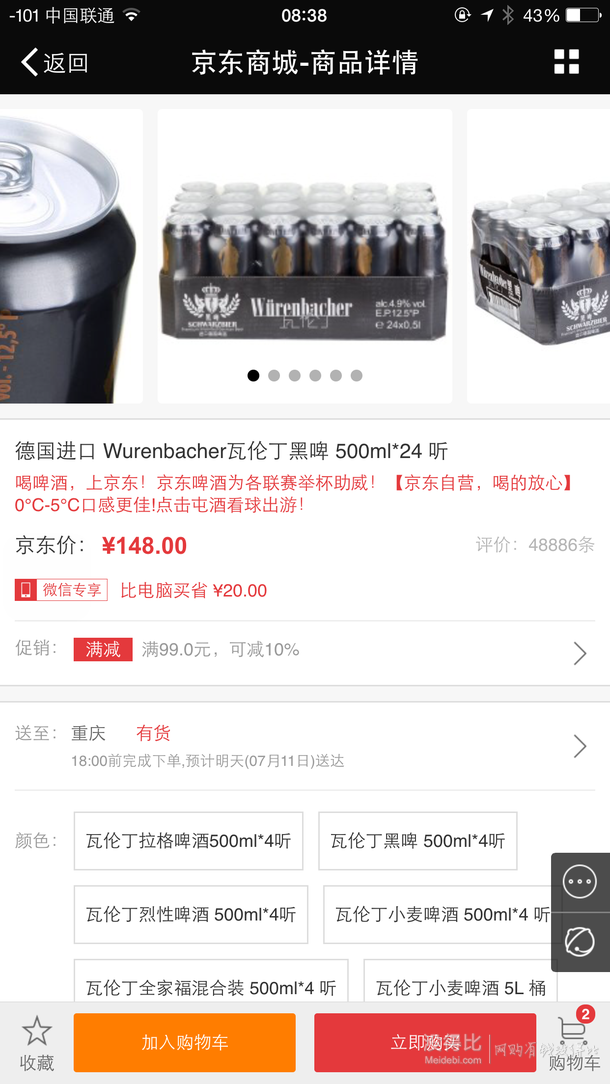The height and width of the screenshot is (1084, 610).
Task: Open the partially visible can photo
Action: pyautogui.click(x=70, y=255)
